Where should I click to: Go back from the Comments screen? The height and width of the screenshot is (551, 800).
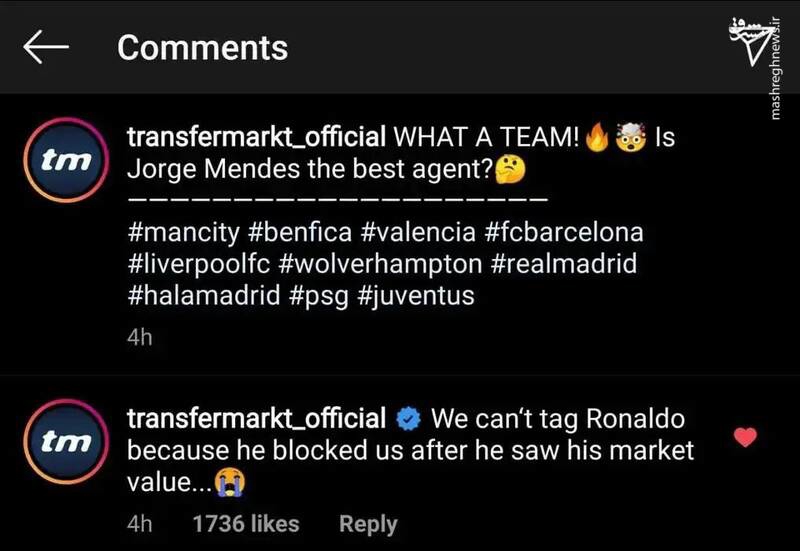pyautogui.click(x=46, y=47)
